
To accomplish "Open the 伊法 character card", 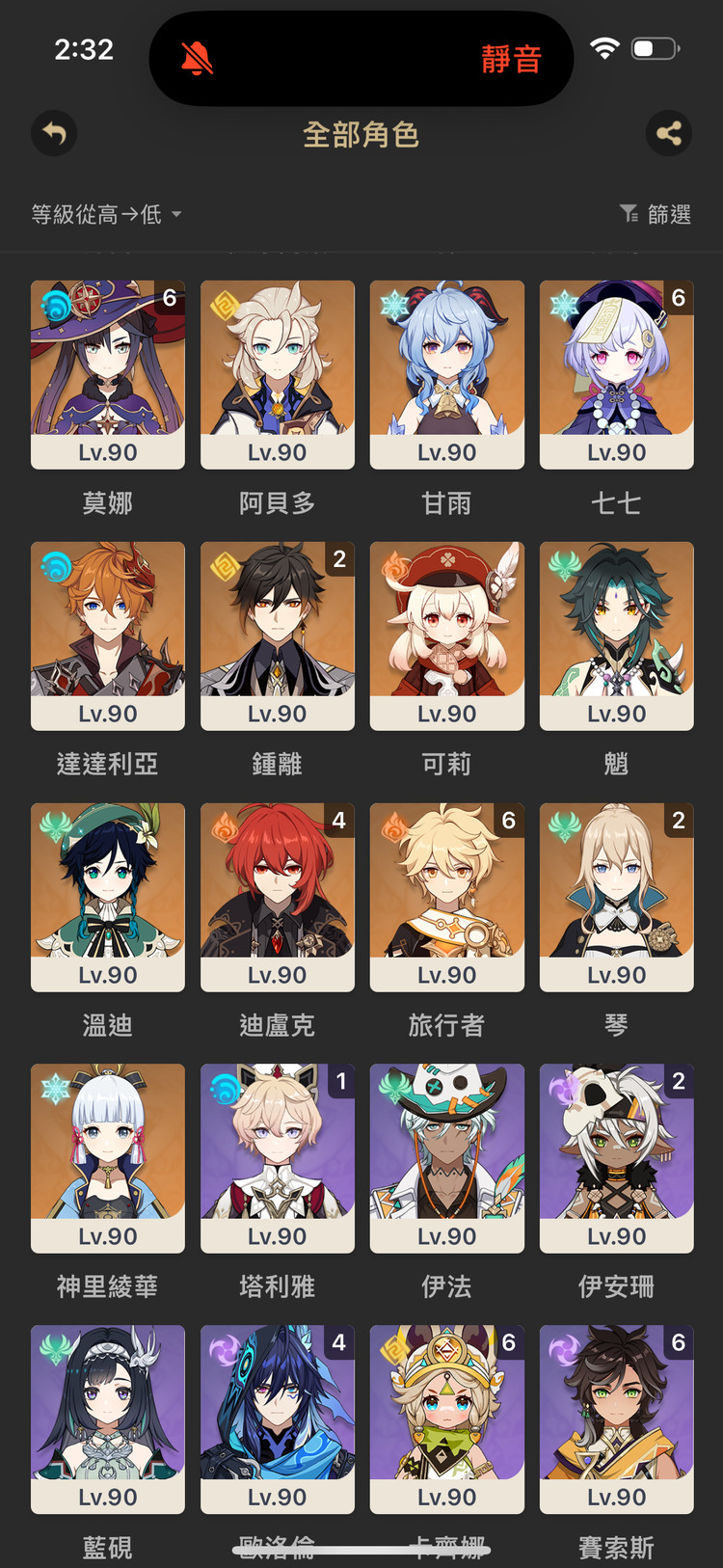I will pyautogui.click(x=447, y=1158).
